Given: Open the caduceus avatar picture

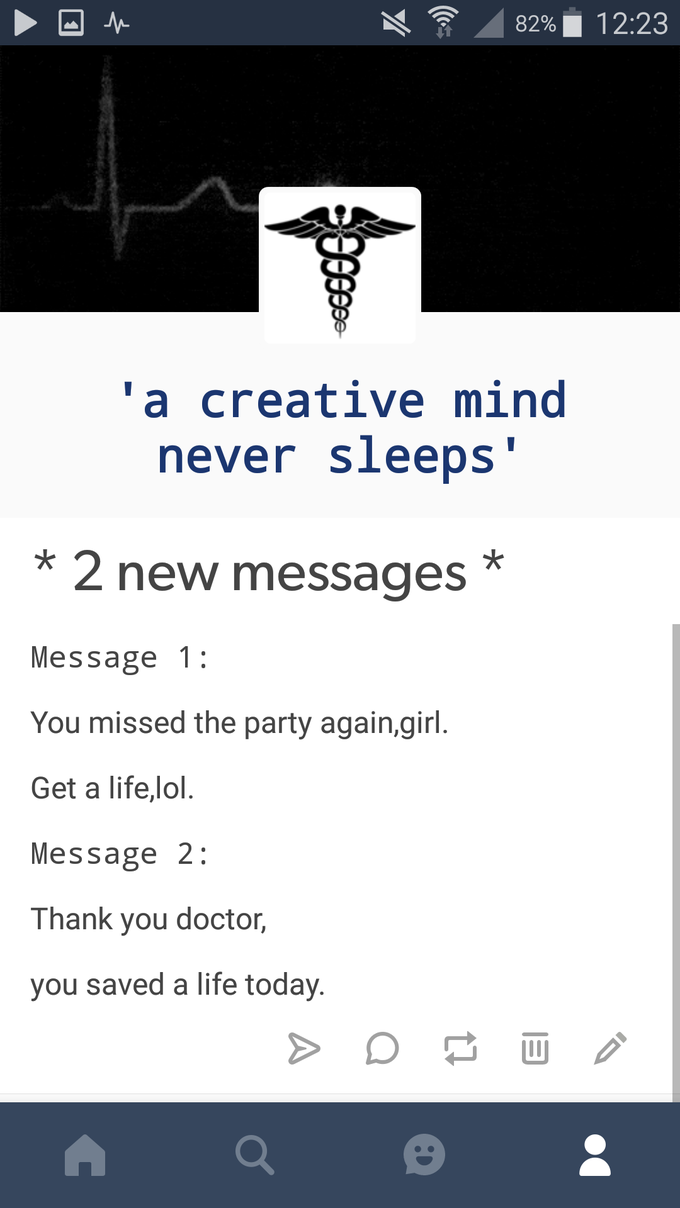Looking at the screenshot, I should [x=340, y=265].
